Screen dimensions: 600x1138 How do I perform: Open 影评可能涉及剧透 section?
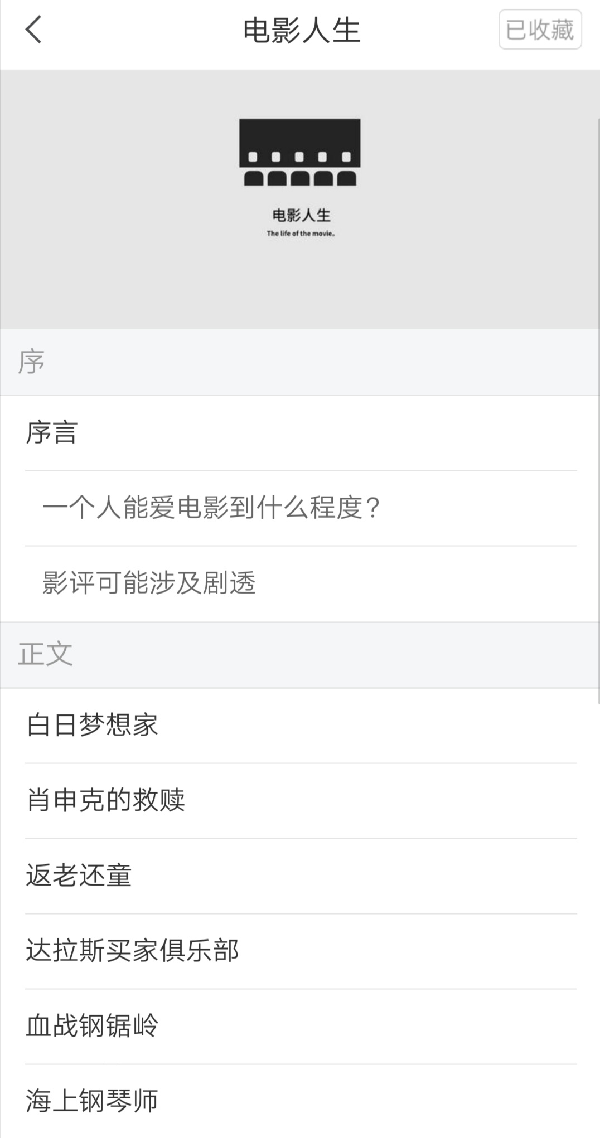click(149, 583)
